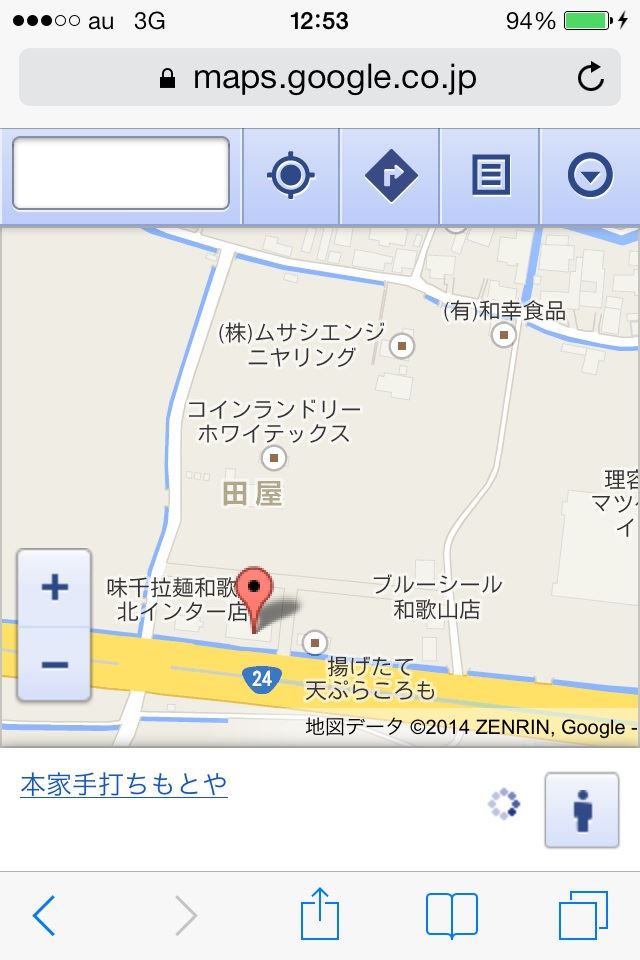Open Street View pegman button

pyautogui.click(x=582, y=810)
